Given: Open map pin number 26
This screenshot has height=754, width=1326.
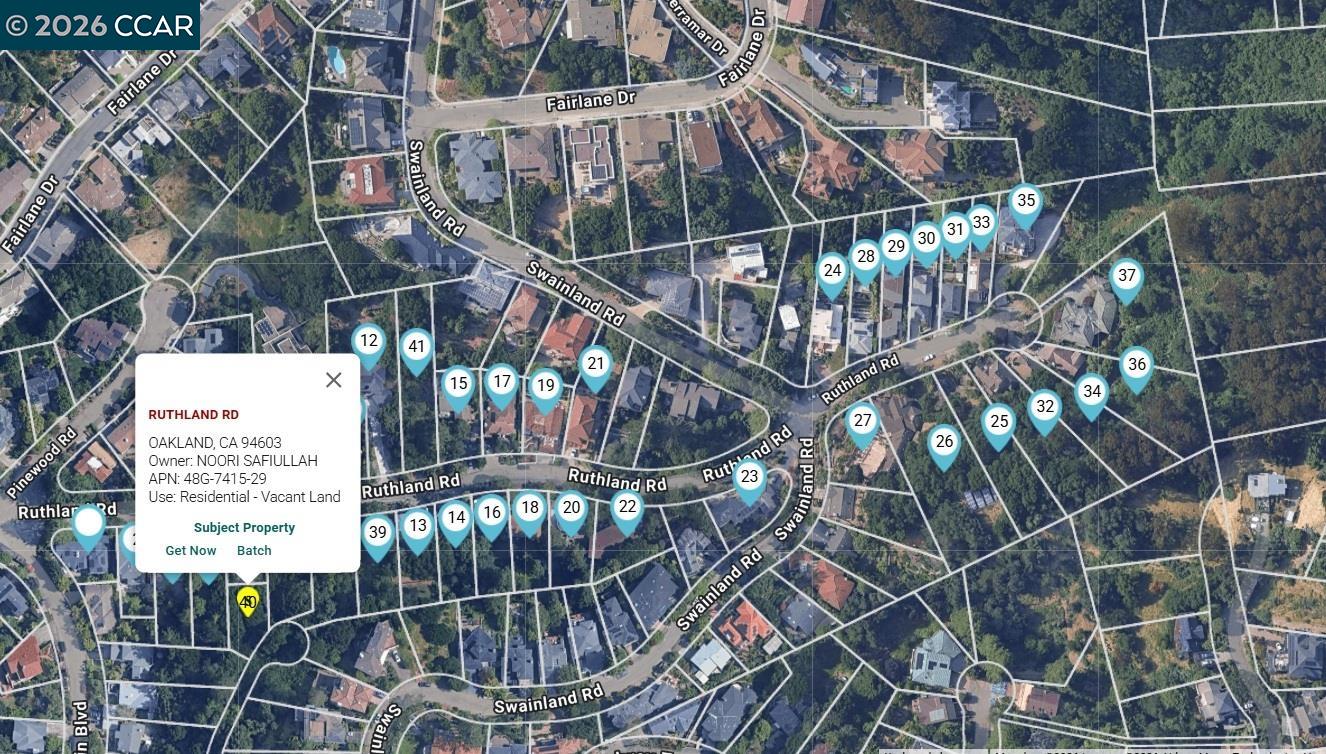Looking at the screenshot, I should (x=944, y=442).
